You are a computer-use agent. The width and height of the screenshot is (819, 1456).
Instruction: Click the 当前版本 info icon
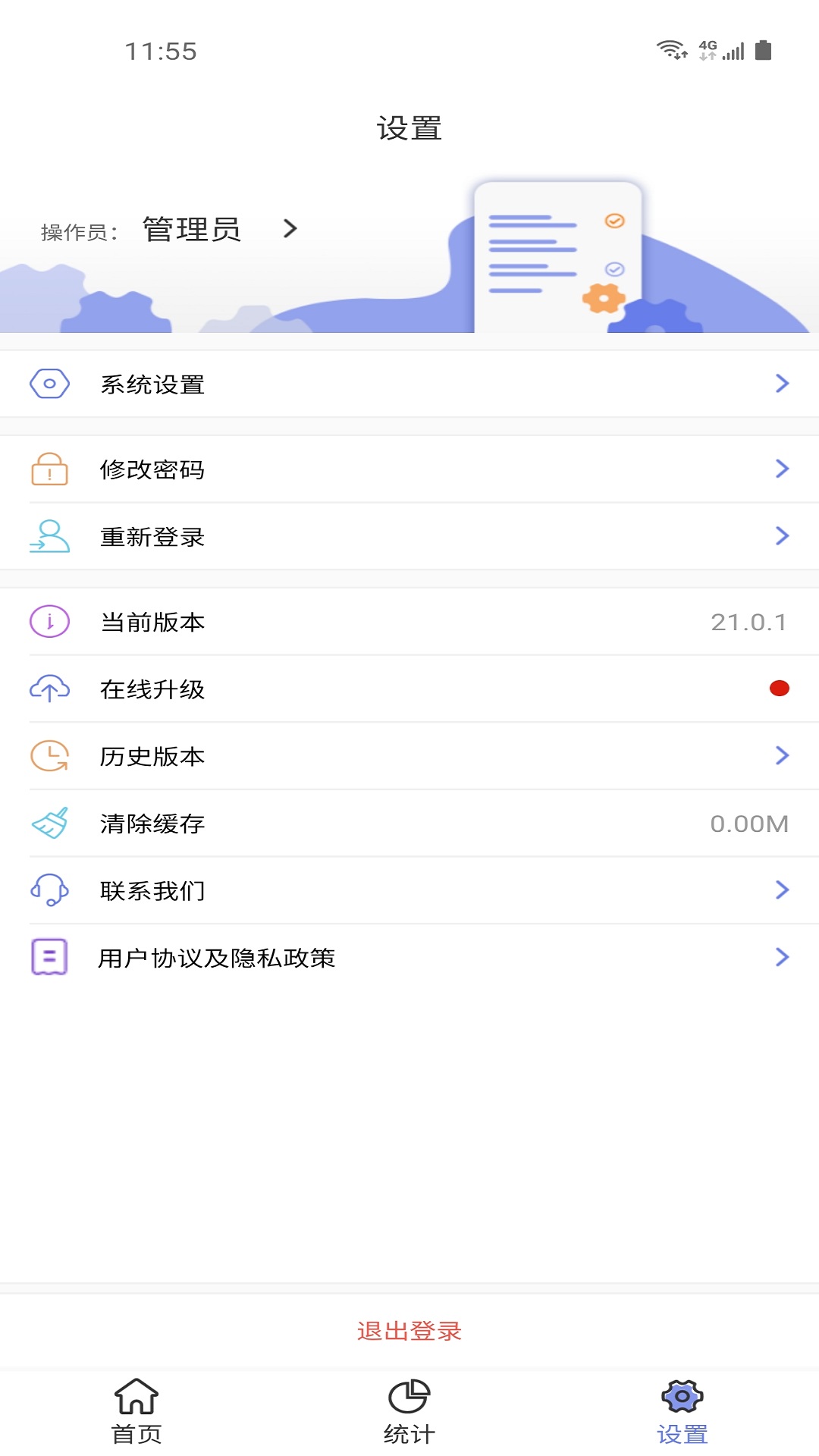pos(49,622)
